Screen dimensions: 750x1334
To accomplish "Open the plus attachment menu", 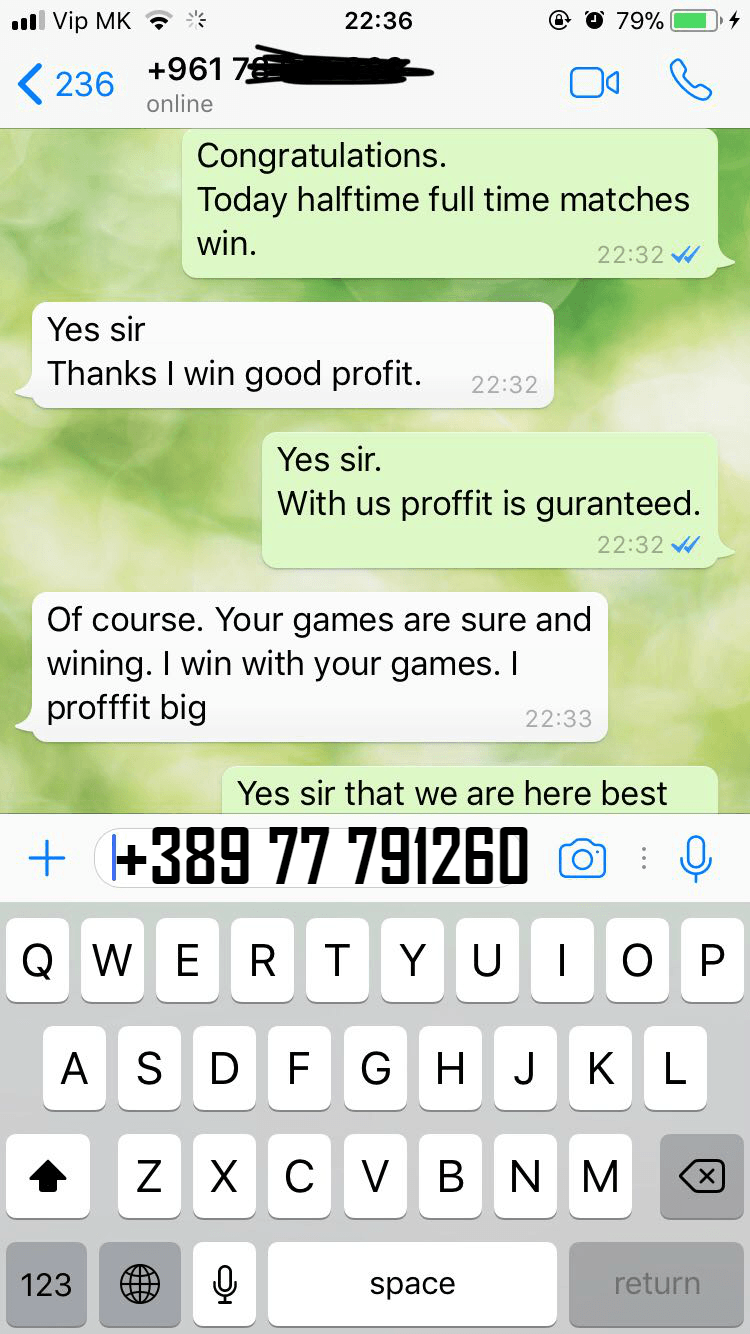I will click(46, 858).
